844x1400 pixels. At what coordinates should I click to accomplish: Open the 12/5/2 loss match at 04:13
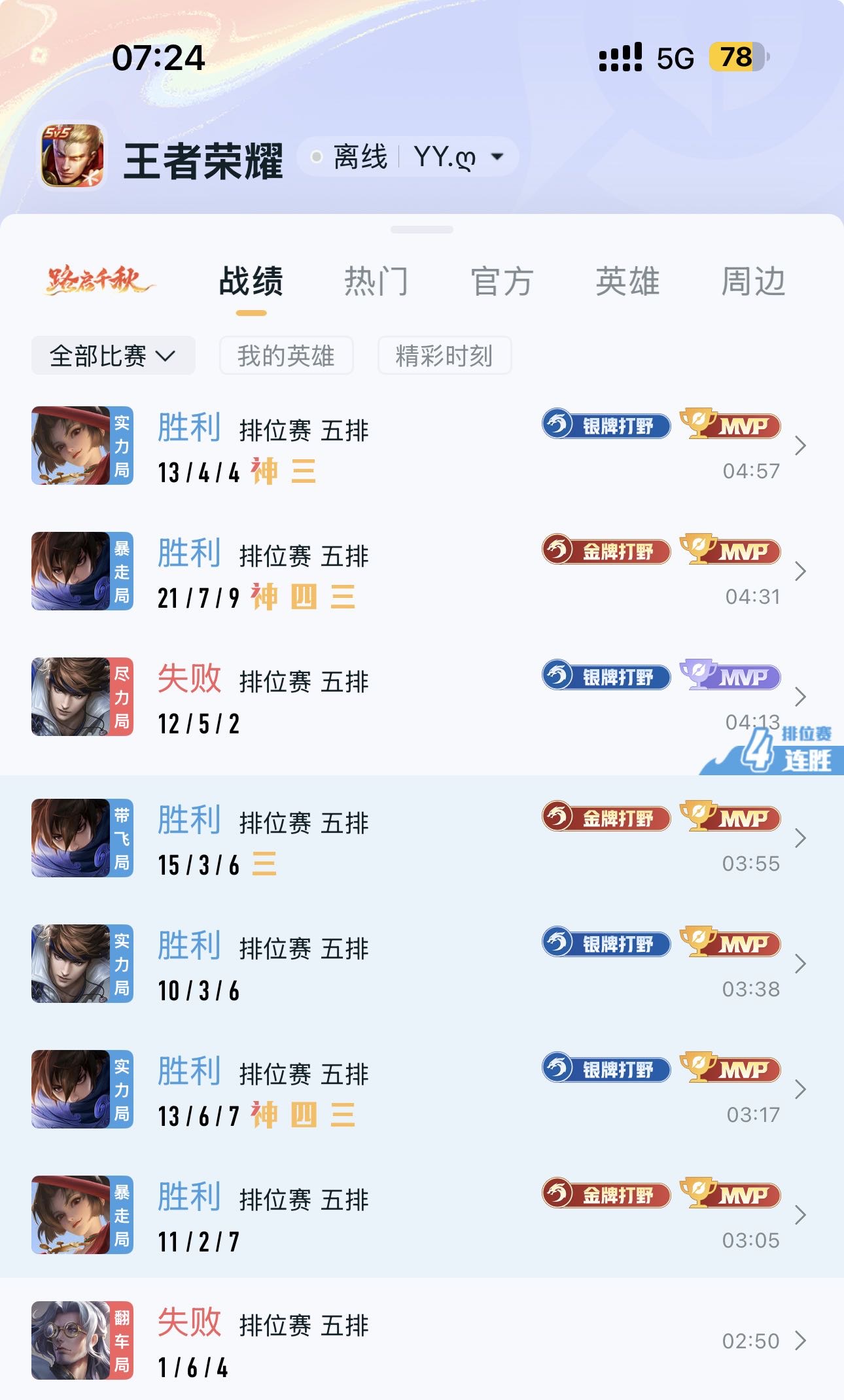[x=419, y=697]
